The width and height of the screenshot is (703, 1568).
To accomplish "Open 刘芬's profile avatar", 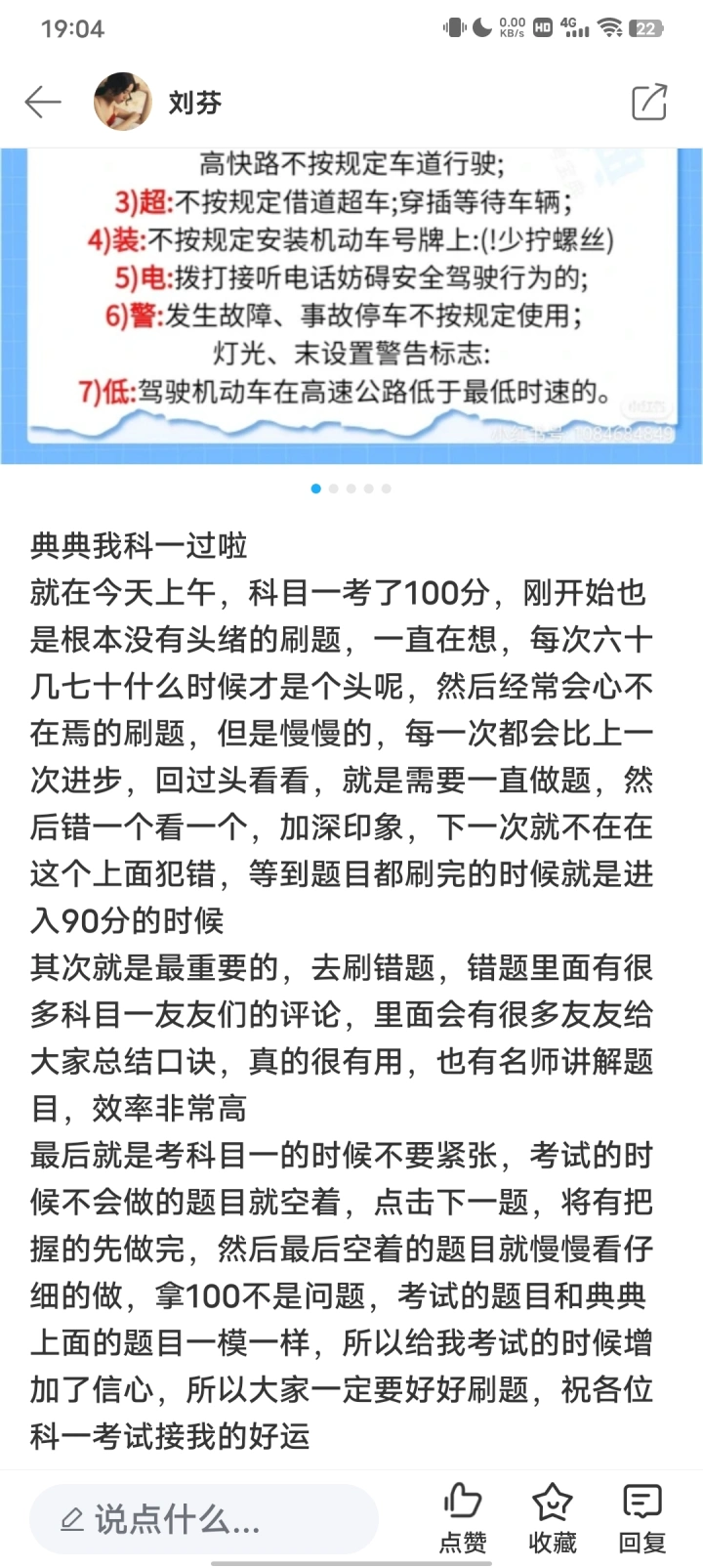I will pos(123,102).
